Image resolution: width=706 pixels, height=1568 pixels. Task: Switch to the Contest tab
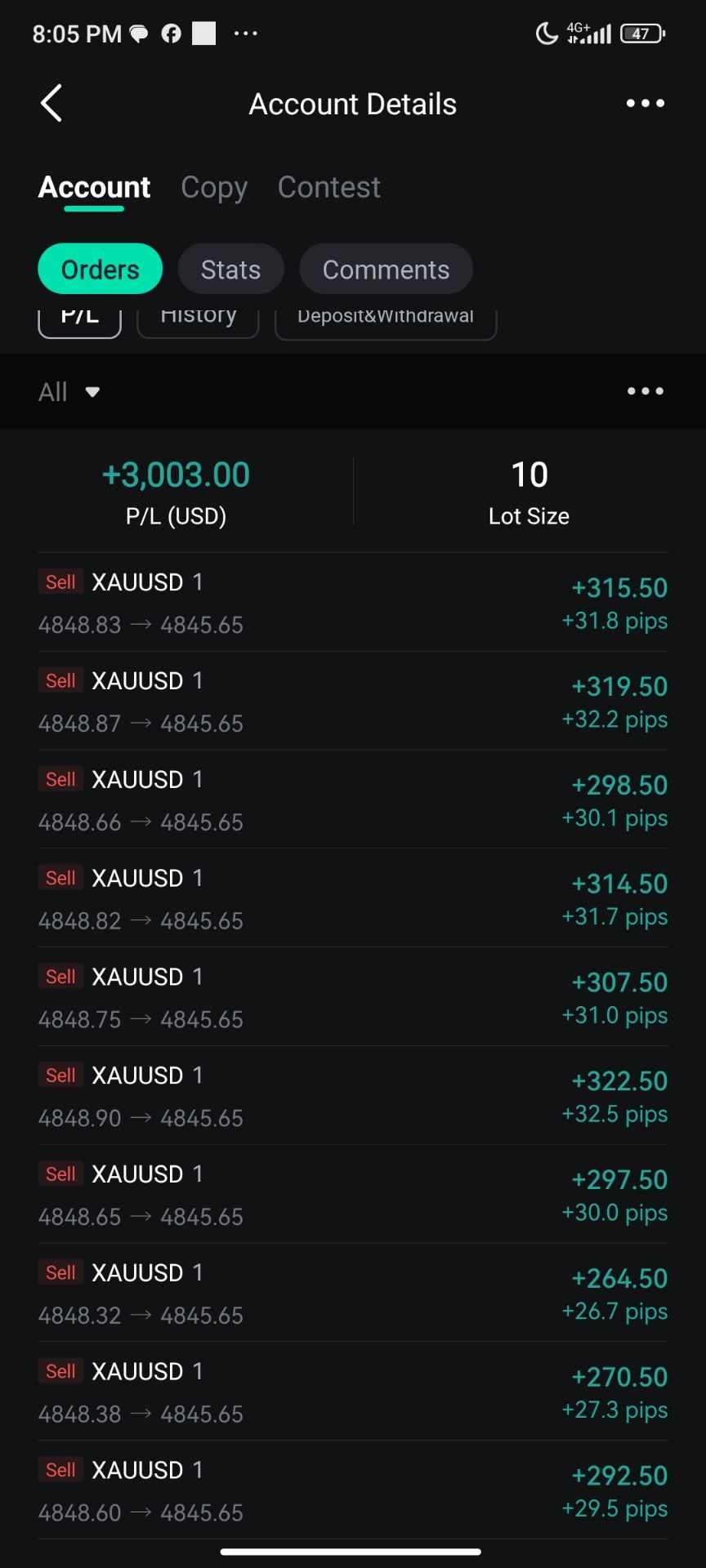click(x=328, y=188)
